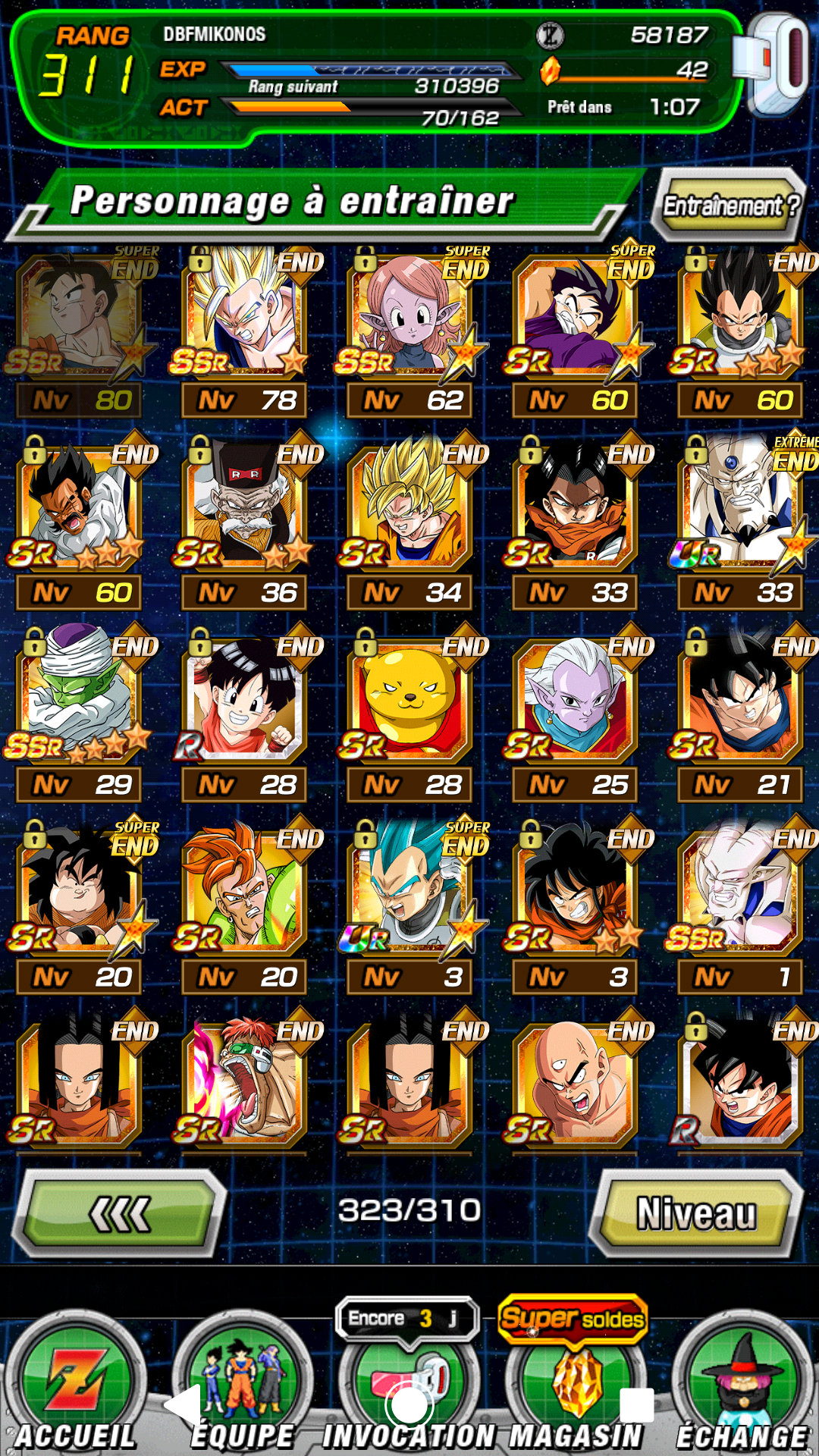
Task: Open the Entraînement ? help button
Action: (728, 205)
